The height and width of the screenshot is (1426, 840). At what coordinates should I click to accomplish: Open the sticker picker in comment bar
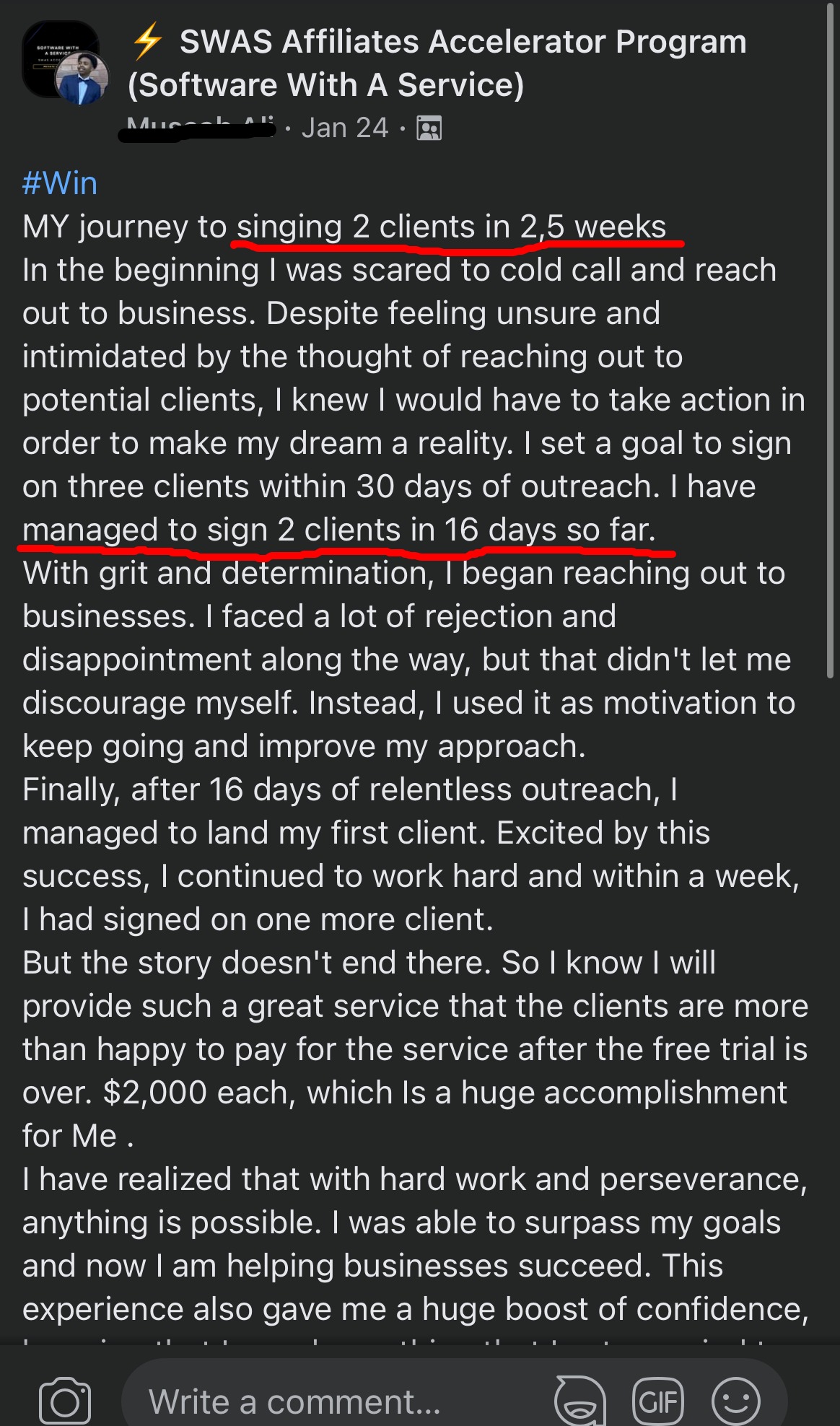coord(579,1401)
